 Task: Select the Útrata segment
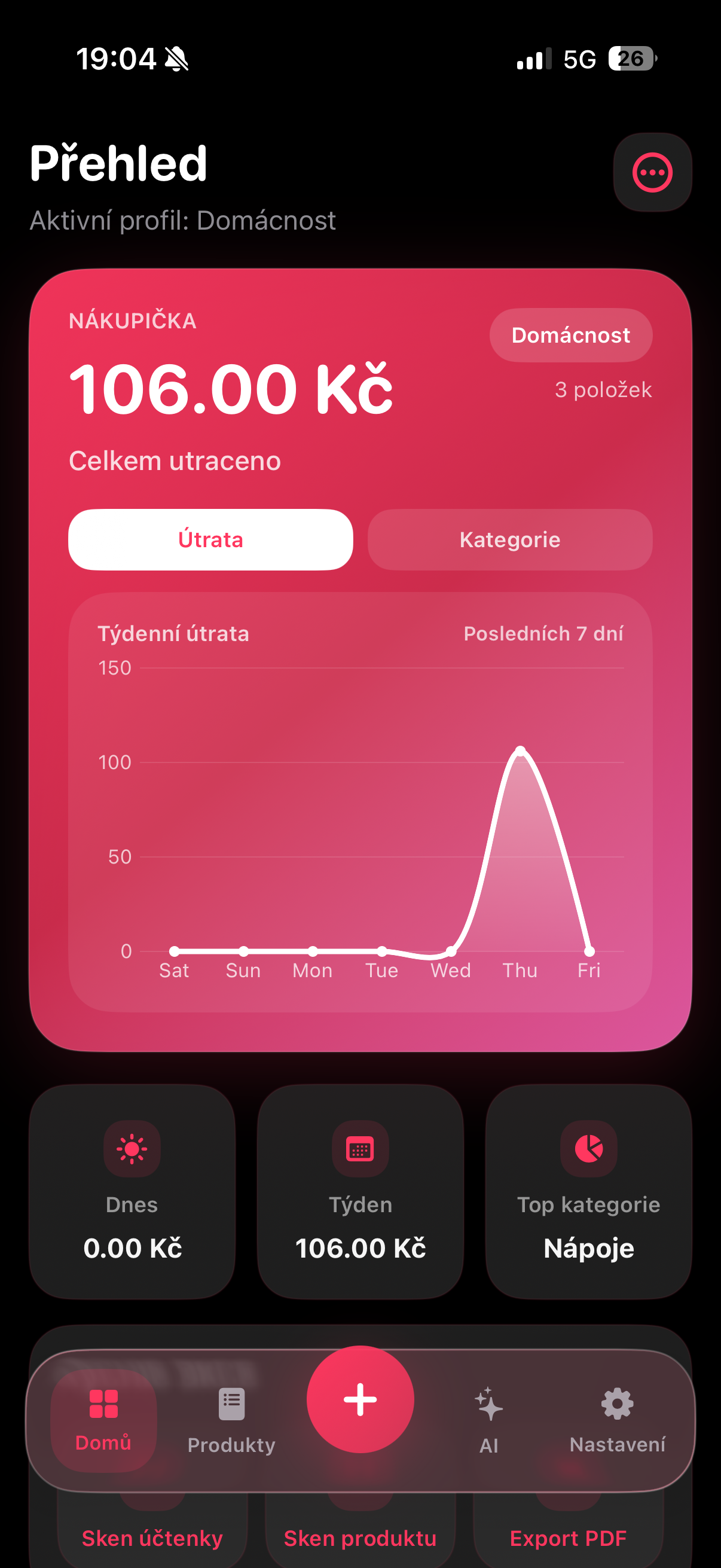tap(210, 539)
